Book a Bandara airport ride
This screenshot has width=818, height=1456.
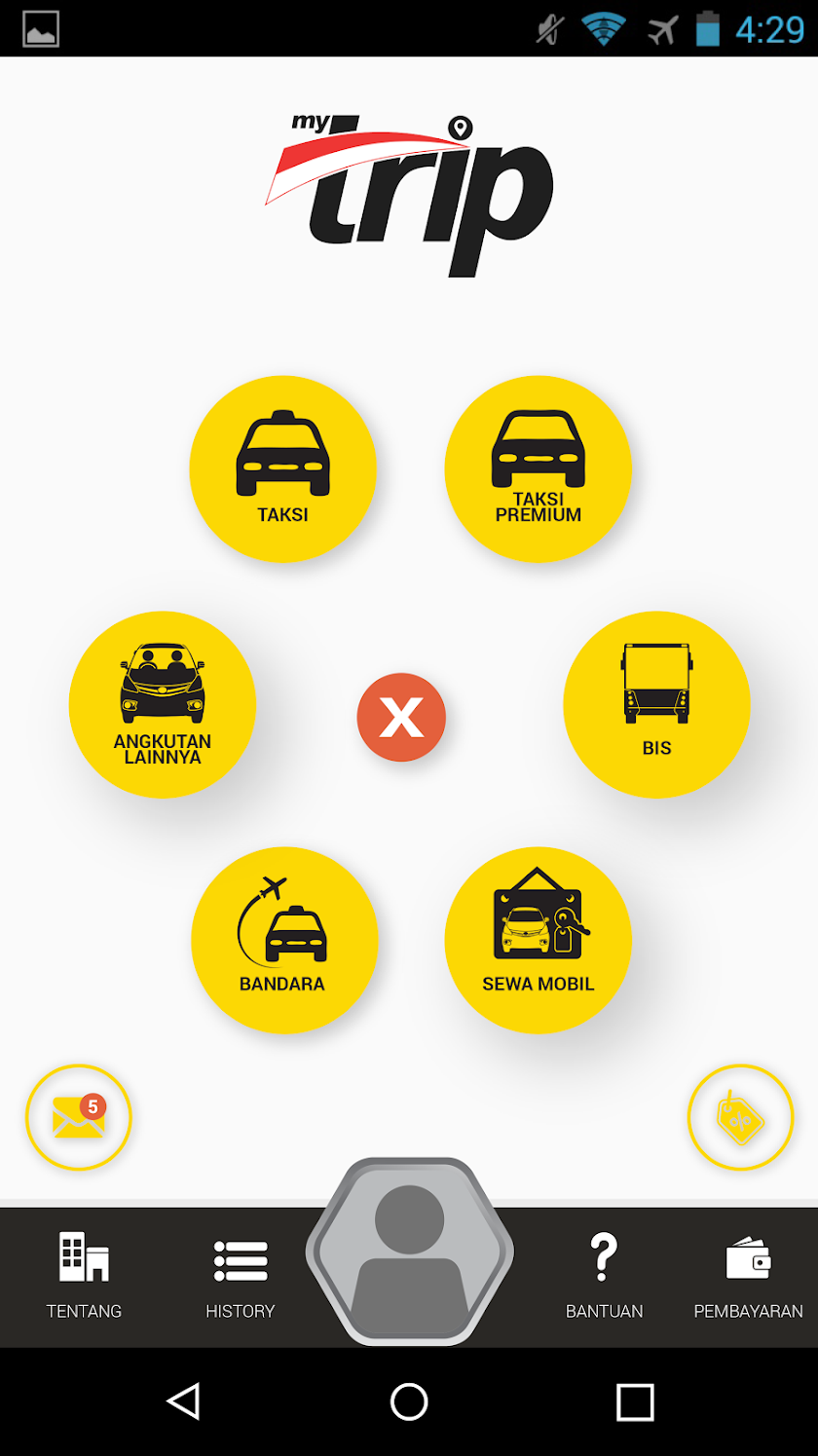(283, 940)
